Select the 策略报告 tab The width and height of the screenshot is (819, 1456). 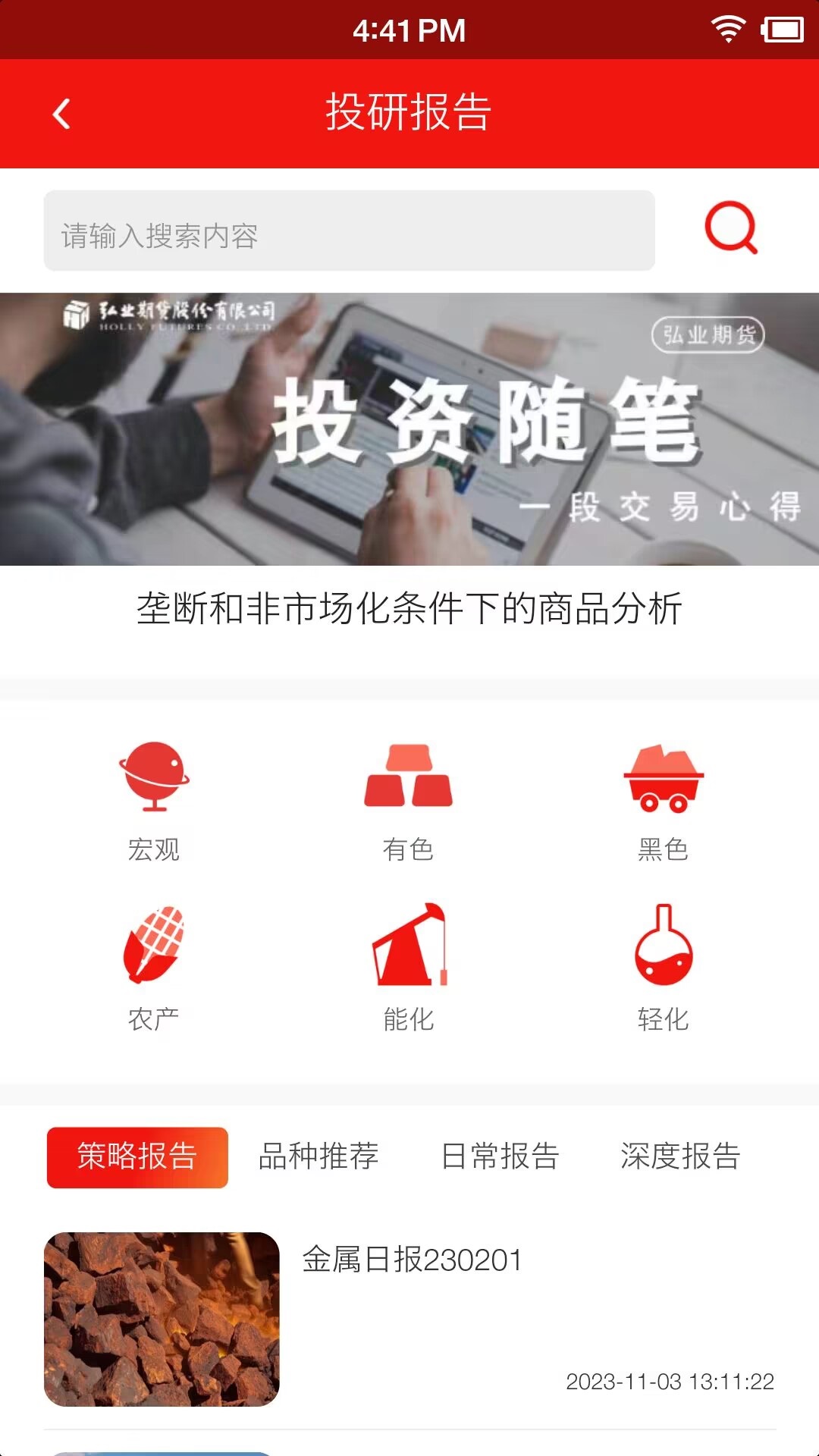[137, 1157]
